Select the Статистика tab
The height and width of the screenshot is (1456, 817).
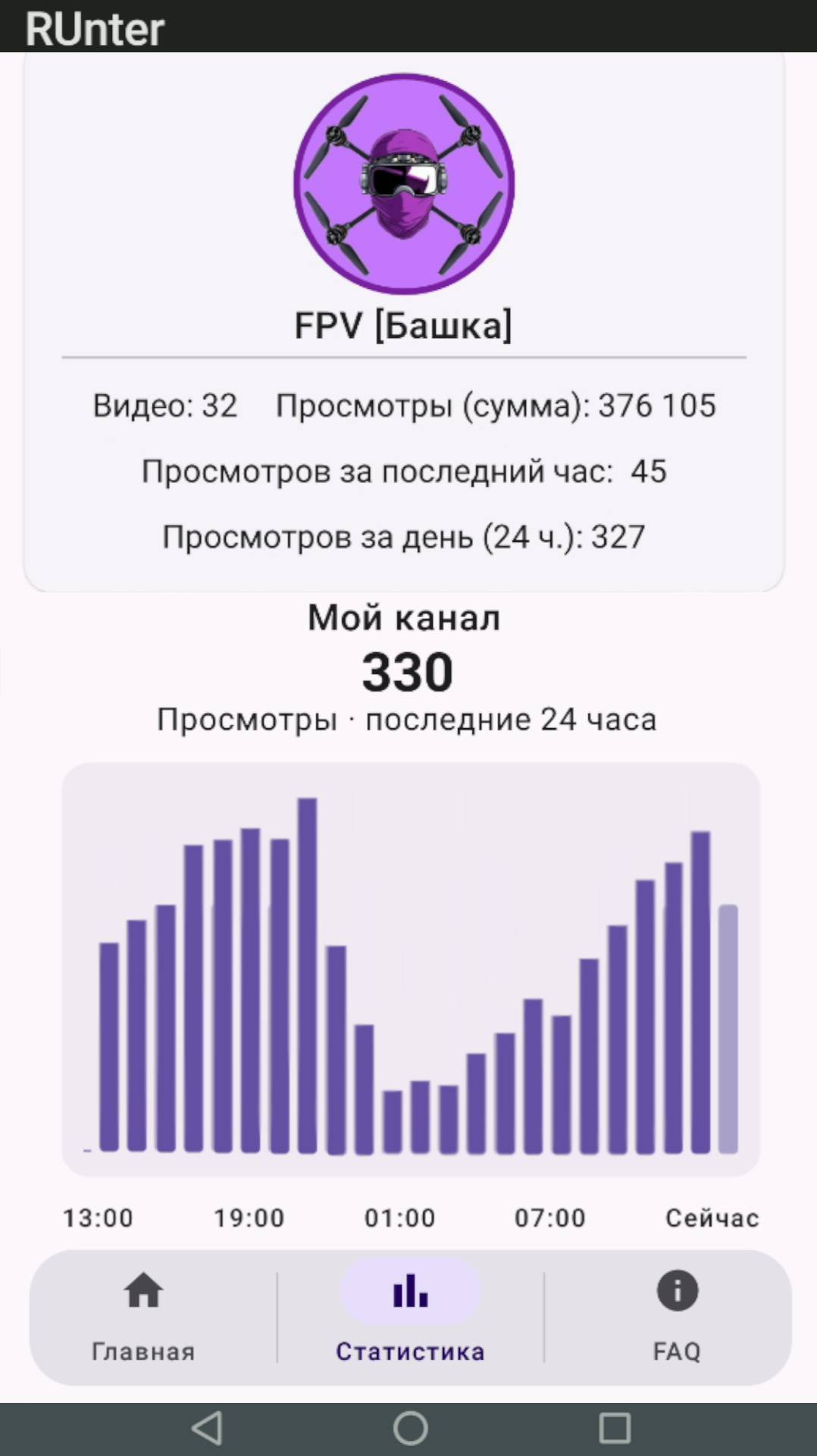pos(410,1316)
